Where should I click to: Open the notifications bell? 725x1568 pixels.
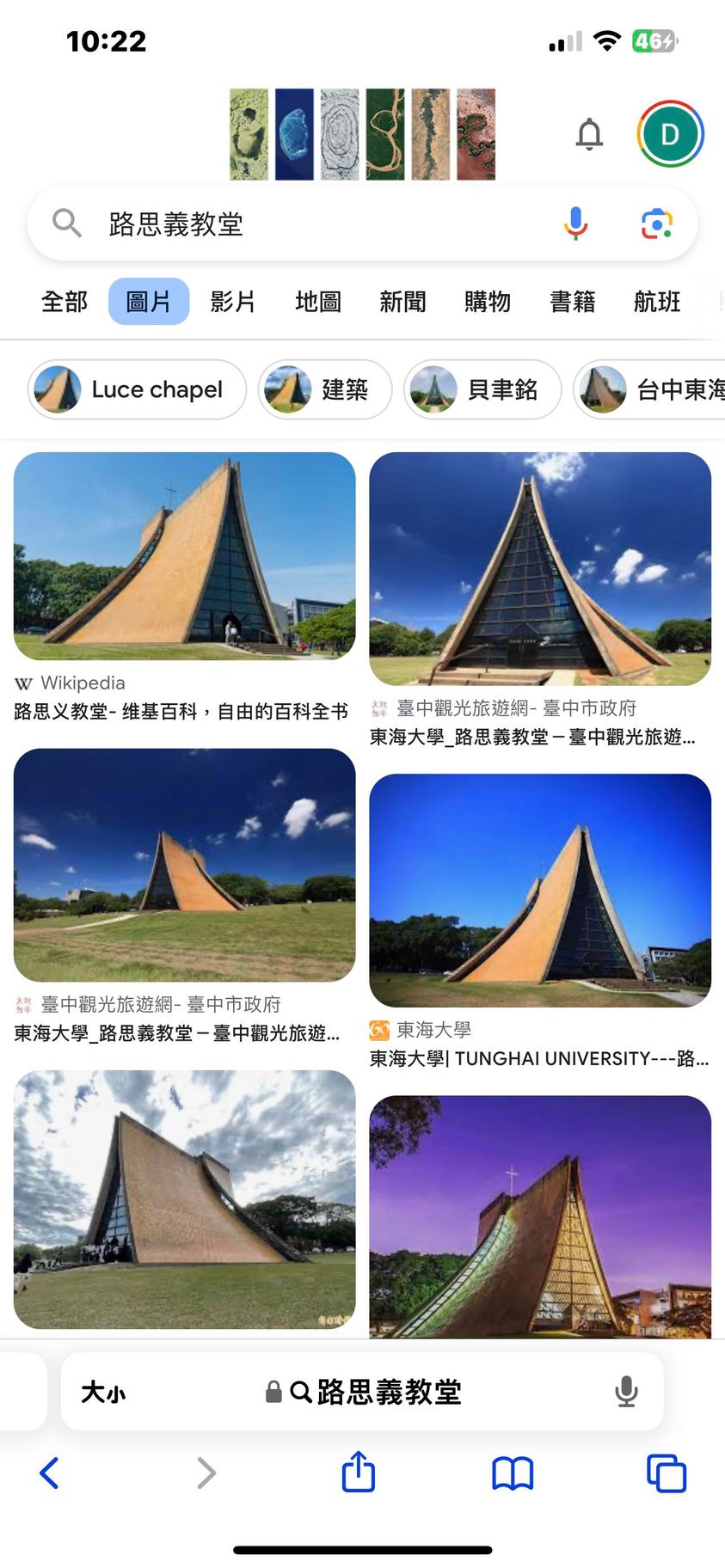(x=589, y=135)
